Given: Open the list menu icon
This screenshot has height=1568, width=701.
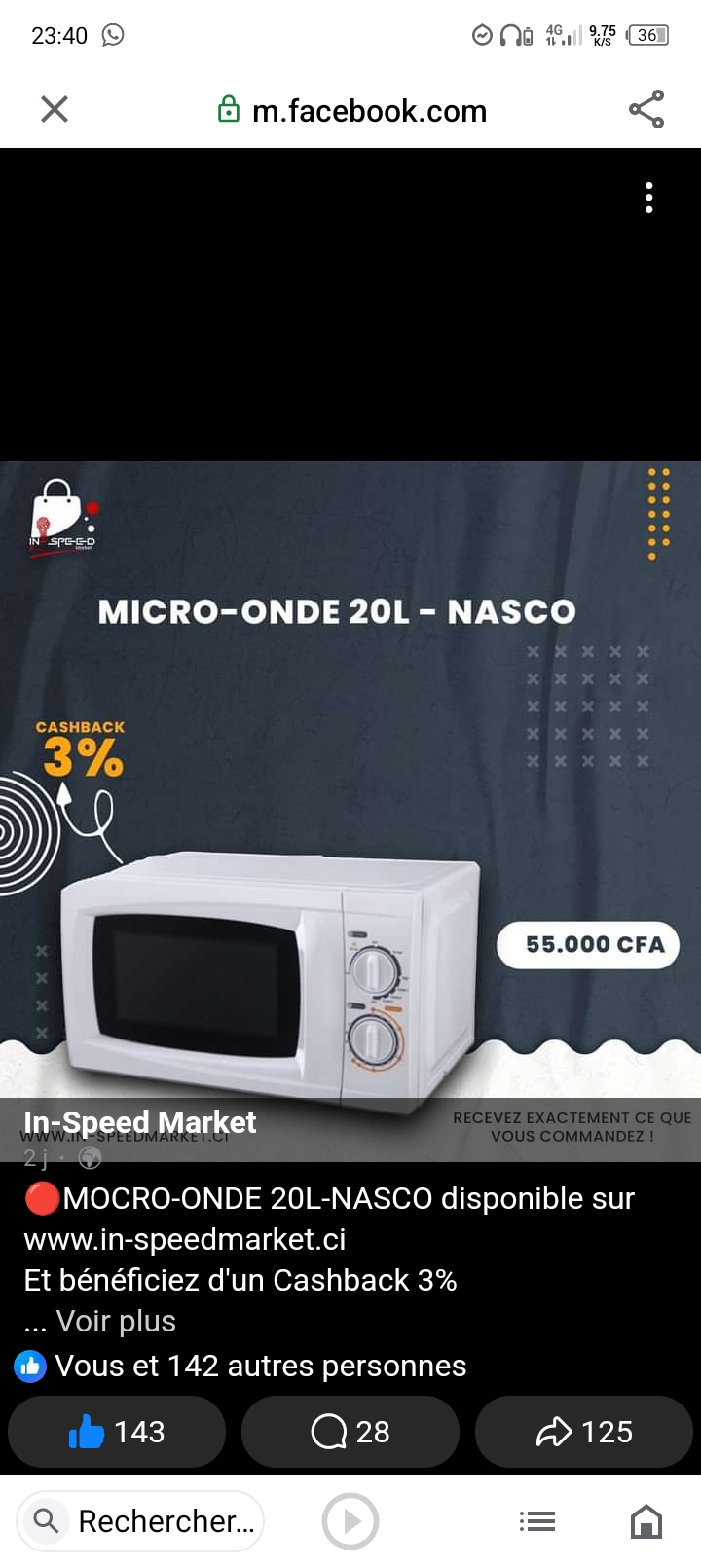Looking at the screenshot, I should click(537, 1521).
